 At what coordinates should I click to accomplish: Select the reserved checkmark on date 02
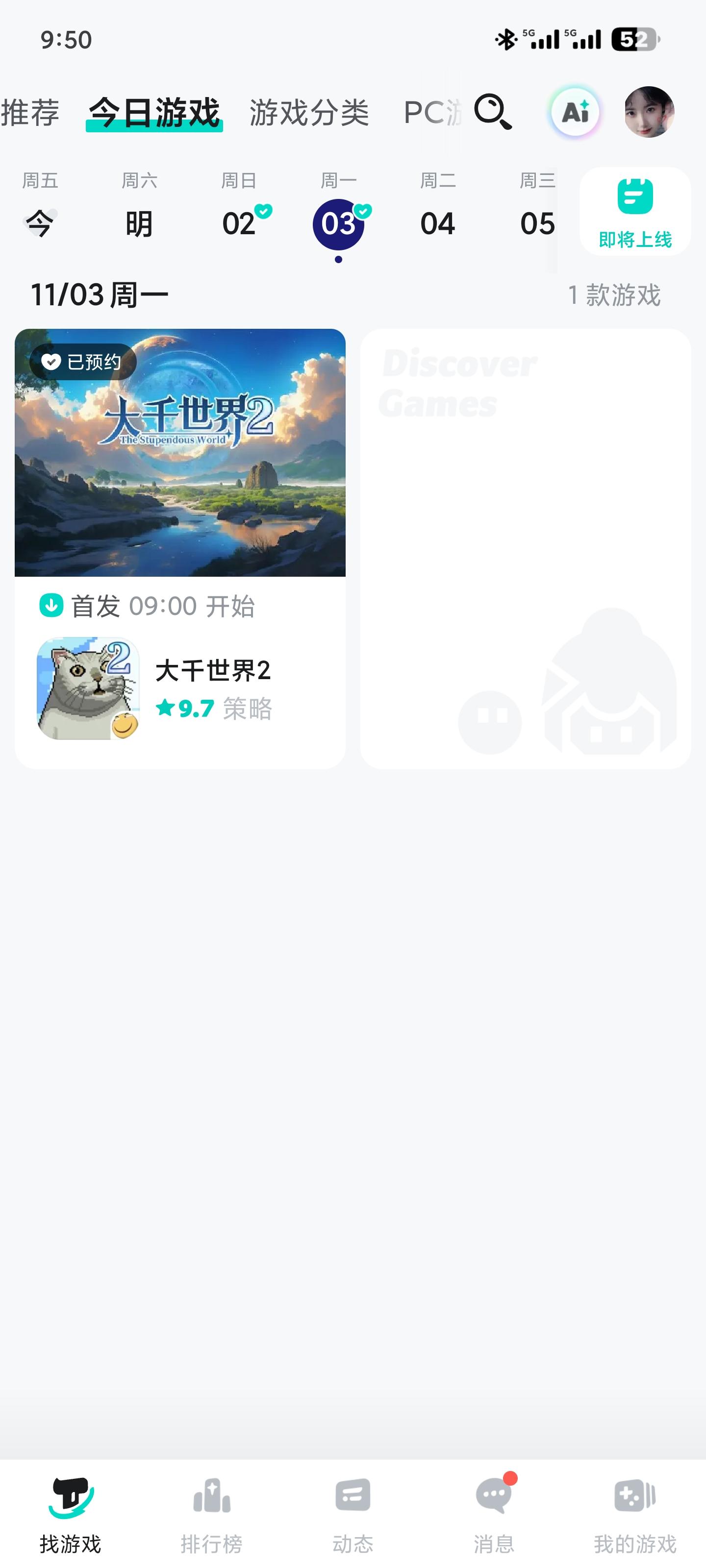point(263,211)
